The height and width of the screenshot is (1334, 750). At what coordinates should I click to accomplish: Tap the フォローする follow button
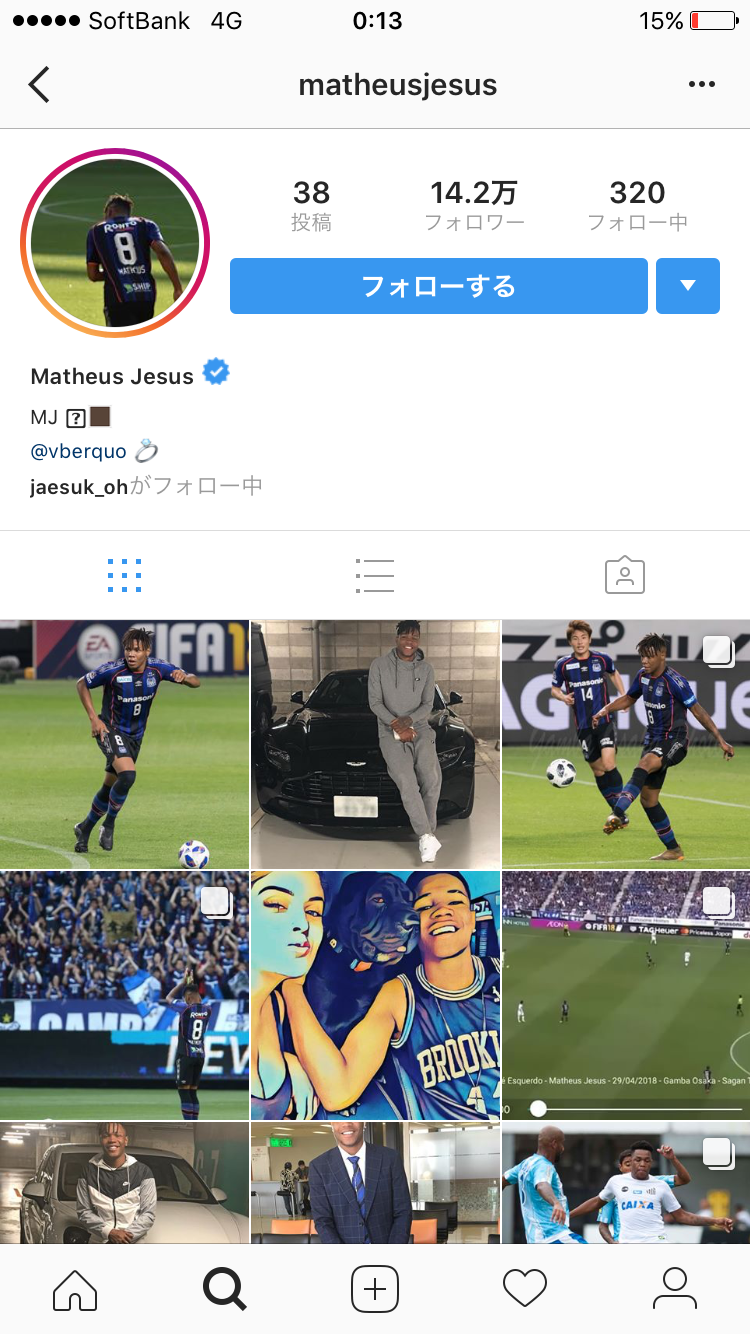438,287
